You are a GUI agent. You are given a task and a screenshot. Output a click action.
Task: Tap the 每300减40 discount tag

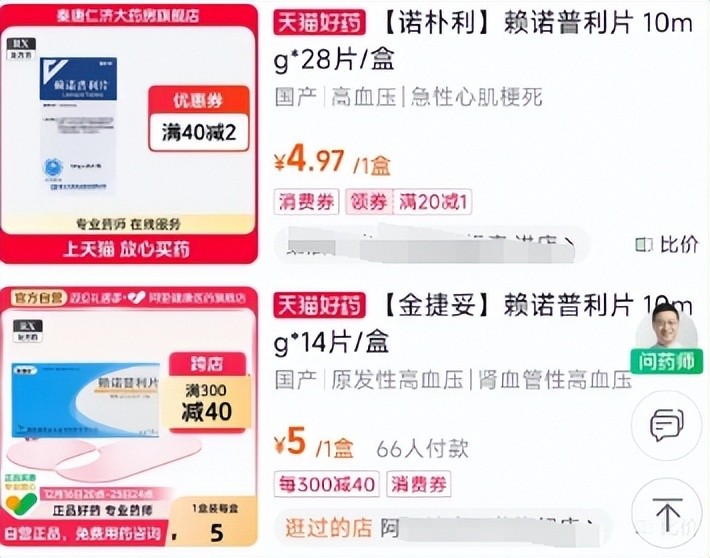pyautogui.click(x=328, y=485)
